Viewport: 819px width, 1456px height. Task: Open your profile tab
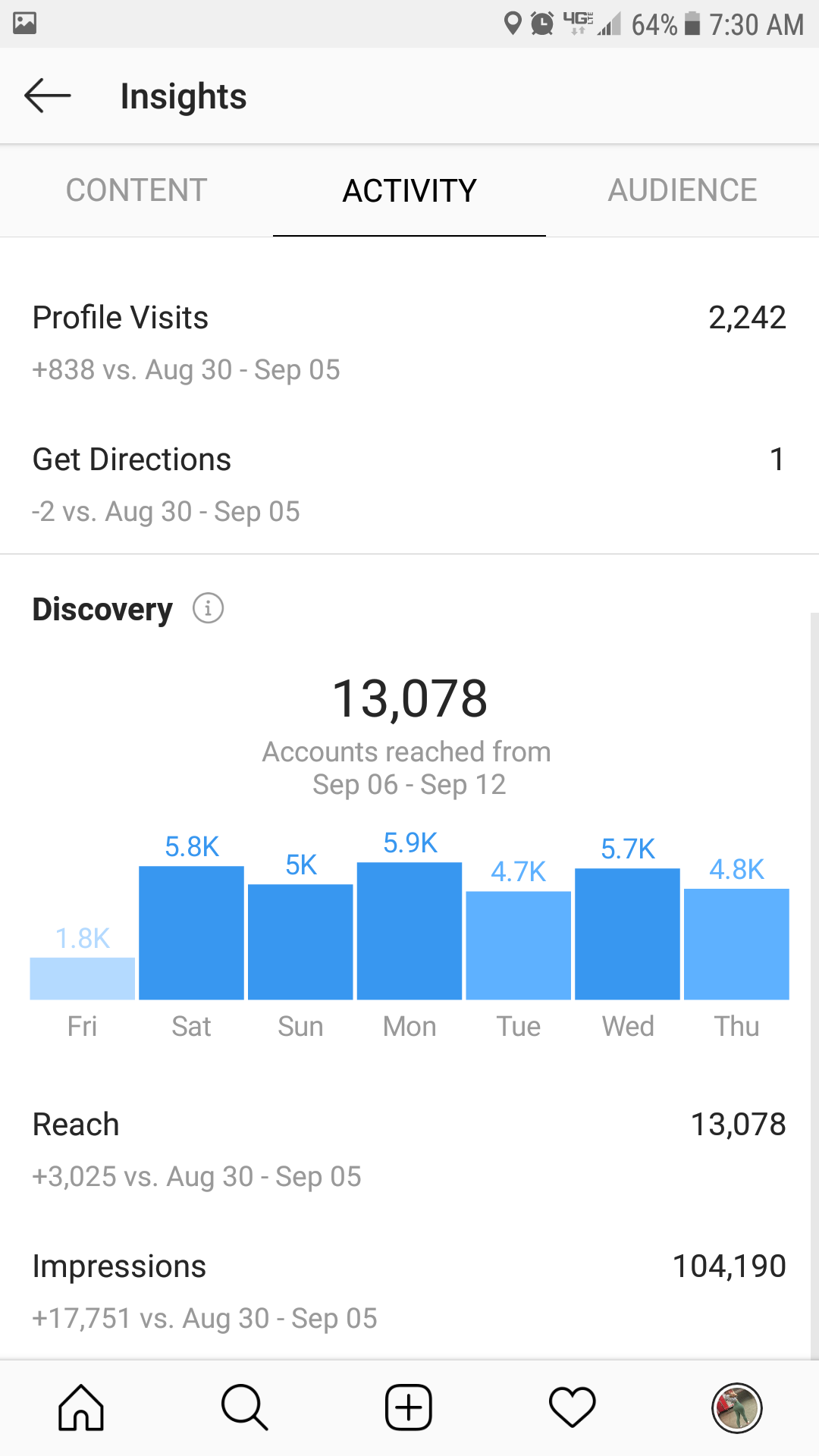(736, 1408)
